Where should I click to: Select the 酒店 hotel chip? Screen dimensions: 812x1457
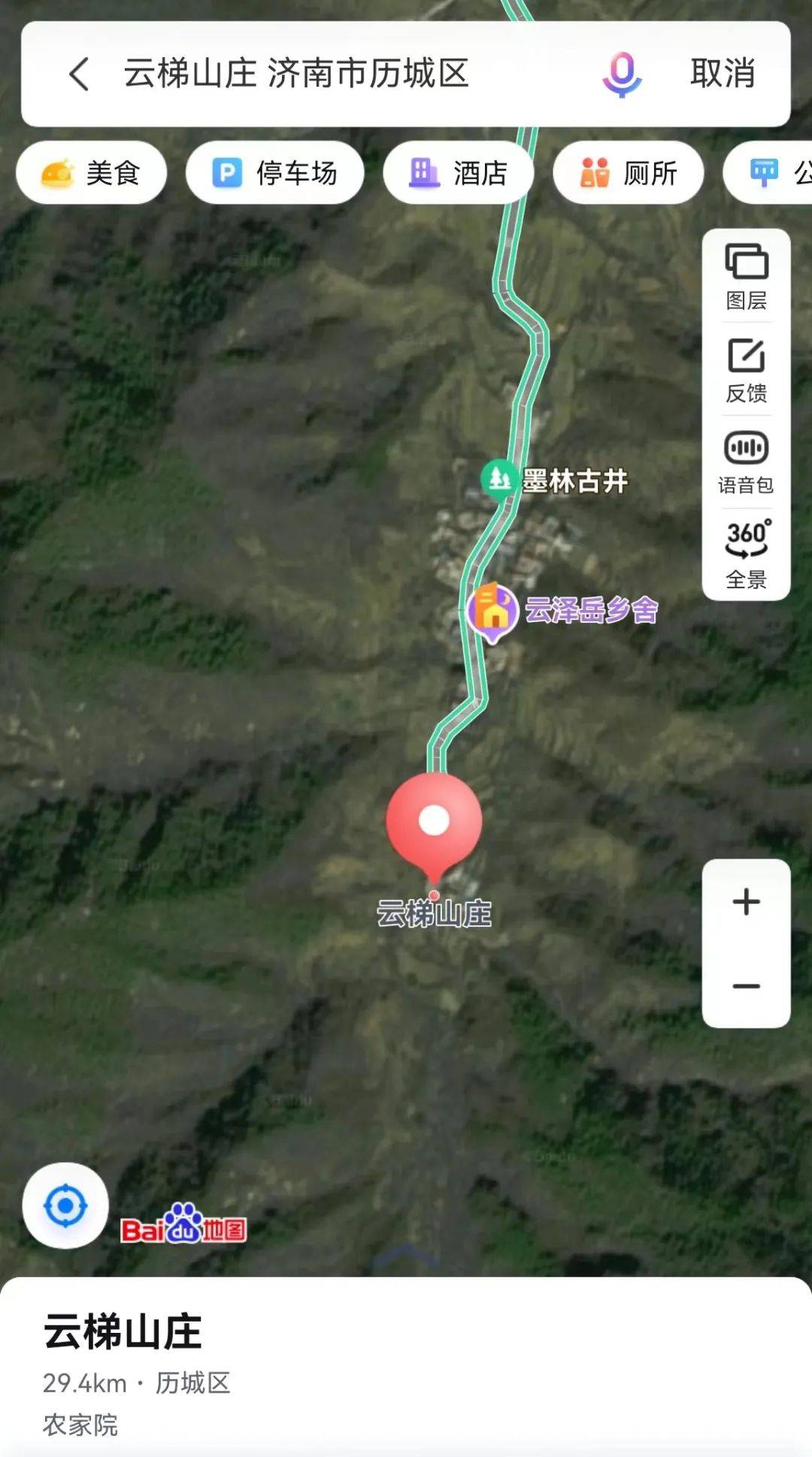coord(459,173)
